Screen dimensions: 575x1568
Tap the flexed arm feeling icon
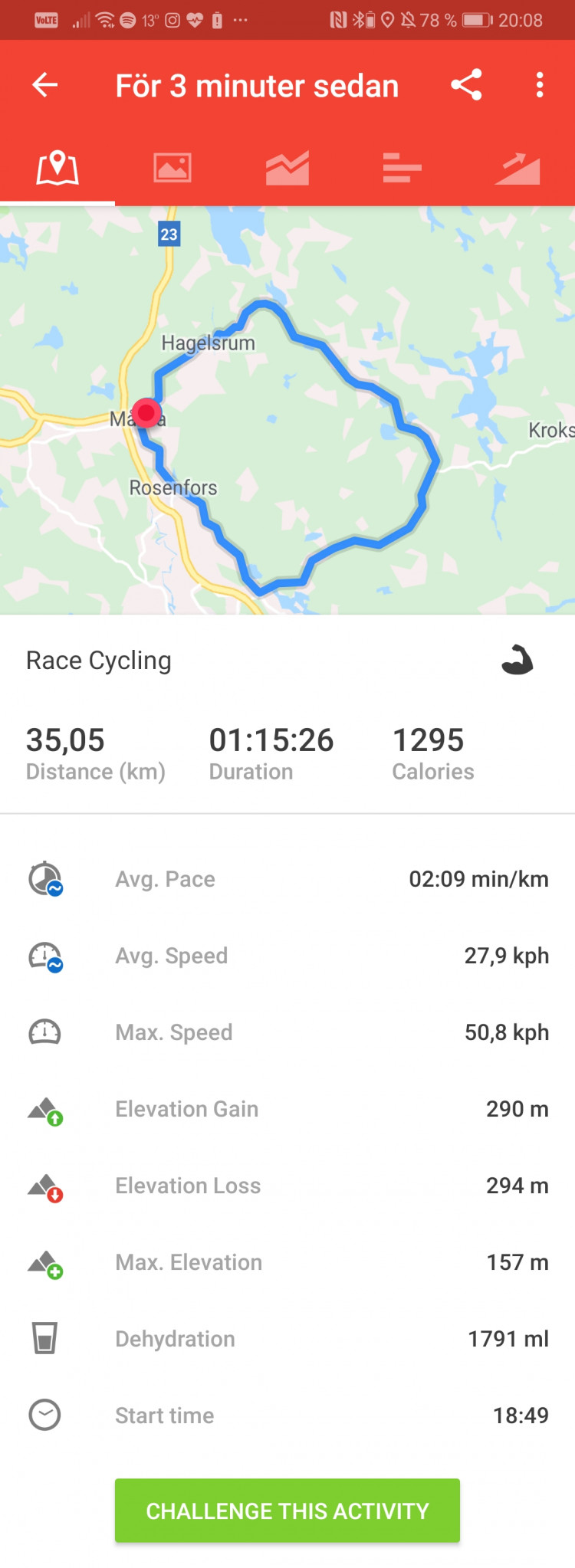(517, 660)
